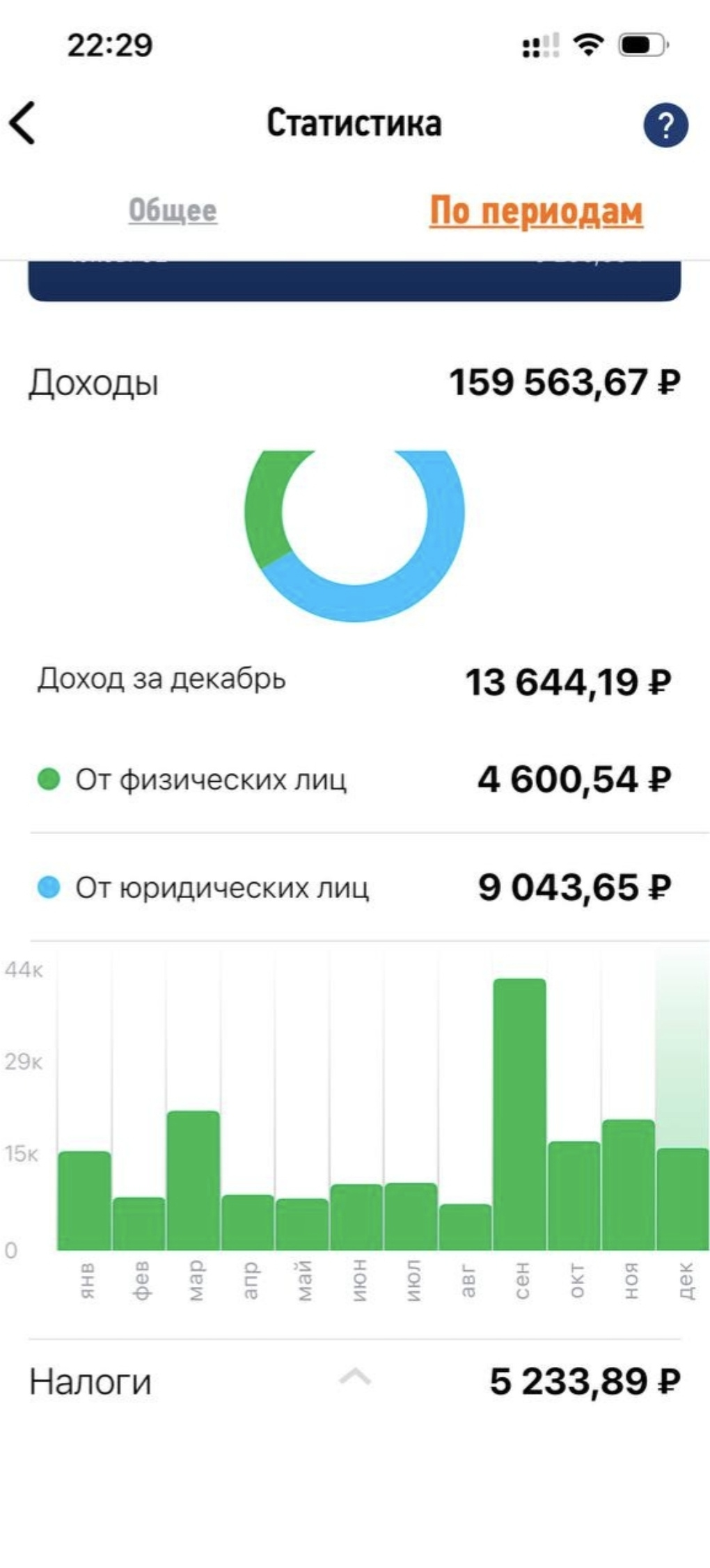Image resolution: width=710 pixels, height=1568 pixels.
Task: Tap the янв bar in the chart
Action: tap(84, 1201)
